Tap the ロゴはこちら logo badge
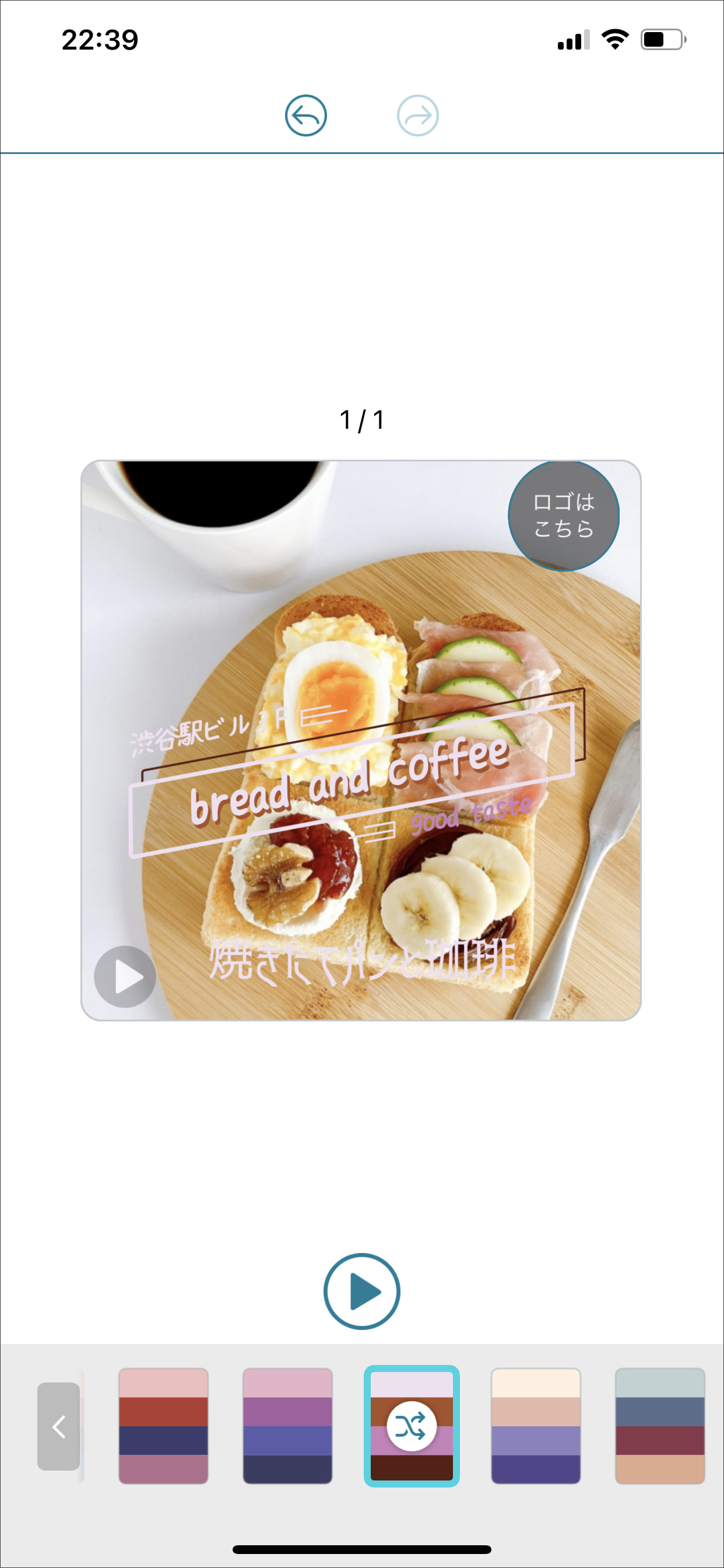Viewport: 724px width, 1568px height. (x=563, y=516)
